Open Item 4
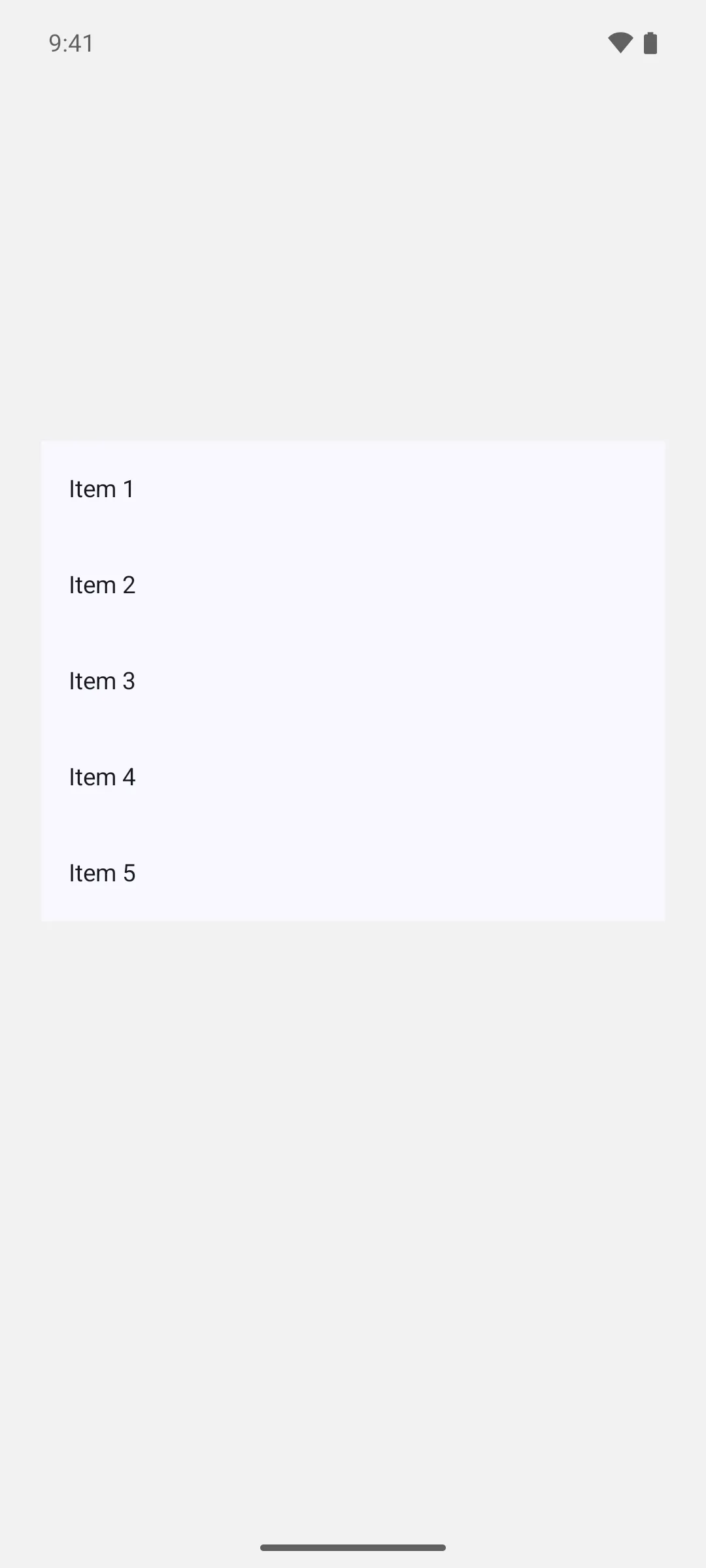The height and width of the screenshot is (1568, 706). (353, 777)
